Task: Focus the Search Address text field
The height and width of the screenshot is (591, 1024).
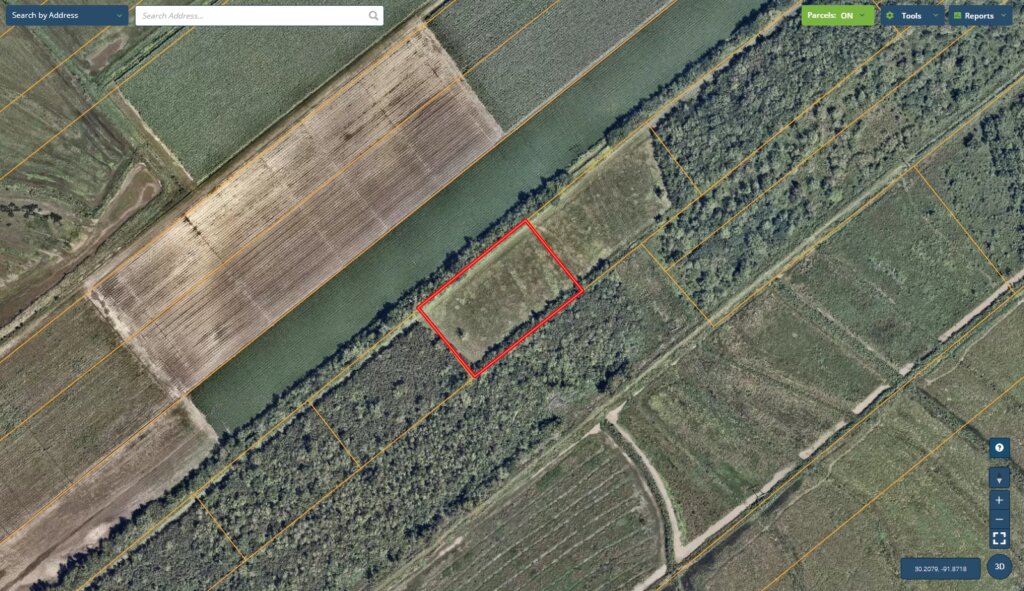Action: [x=250, y=16]
